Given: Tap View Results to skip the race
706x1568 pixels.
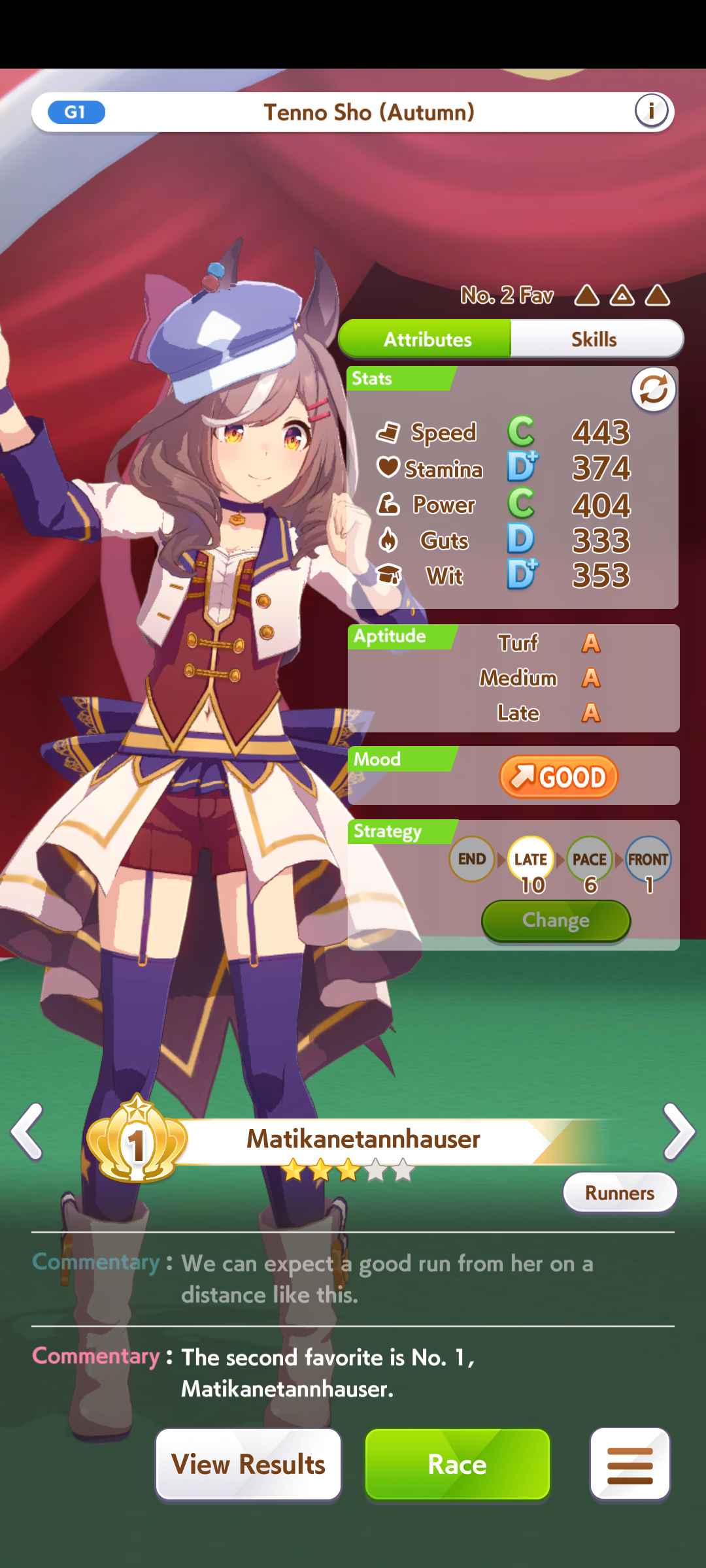Looking at the screenshot, I should (248, 1464).
